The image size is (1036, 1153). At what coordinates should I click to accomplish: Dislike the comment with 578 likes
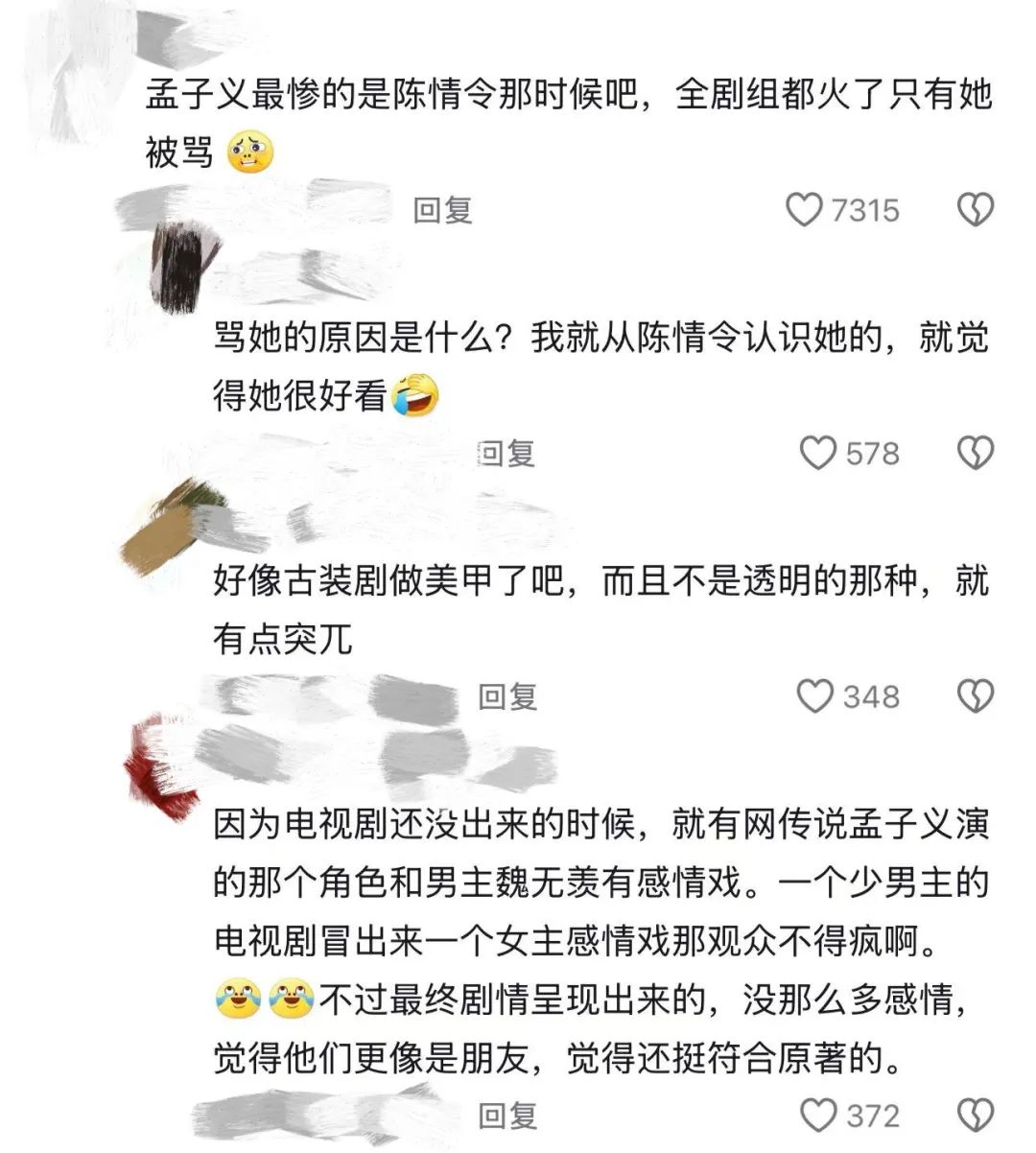[976, 453]
